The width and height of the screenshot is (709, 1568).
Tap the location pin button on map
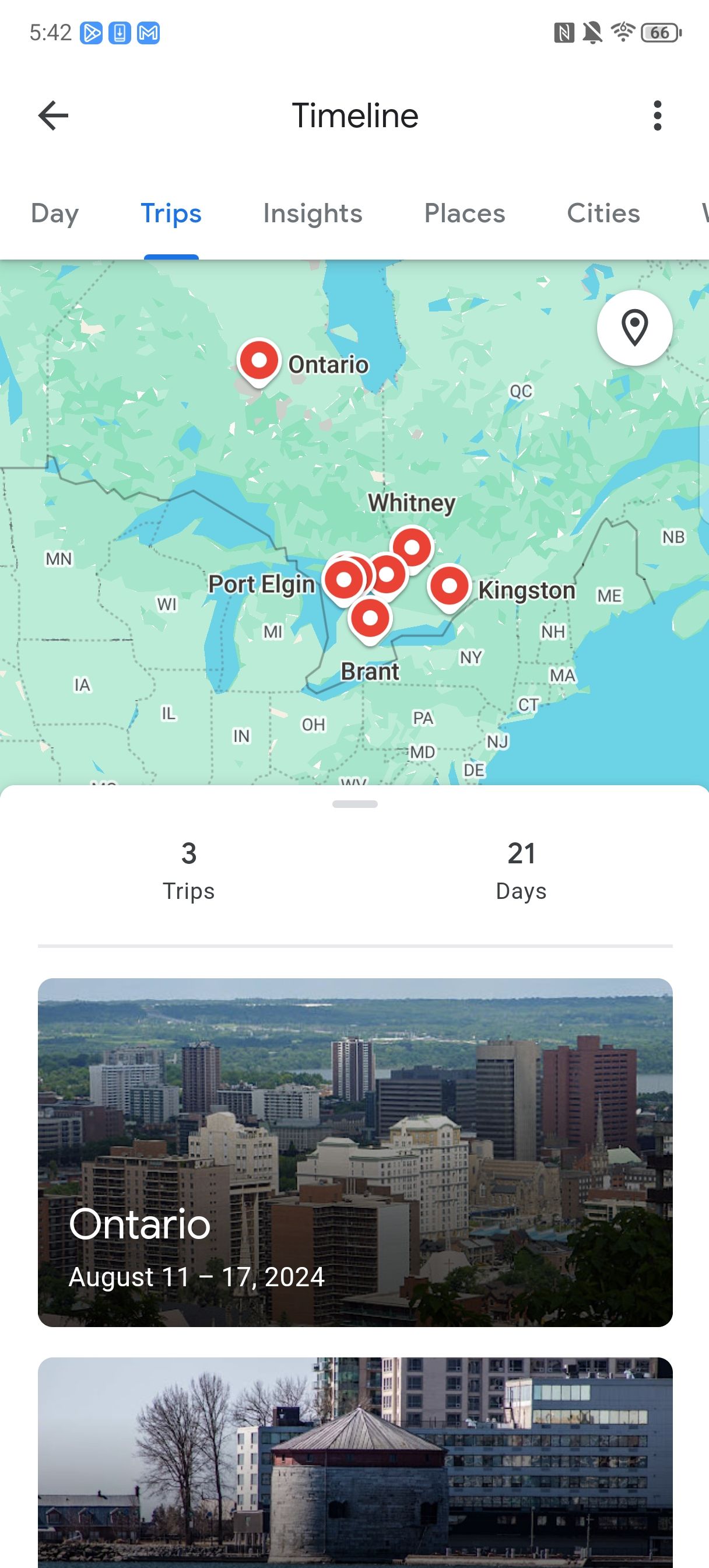pos(634,328)
